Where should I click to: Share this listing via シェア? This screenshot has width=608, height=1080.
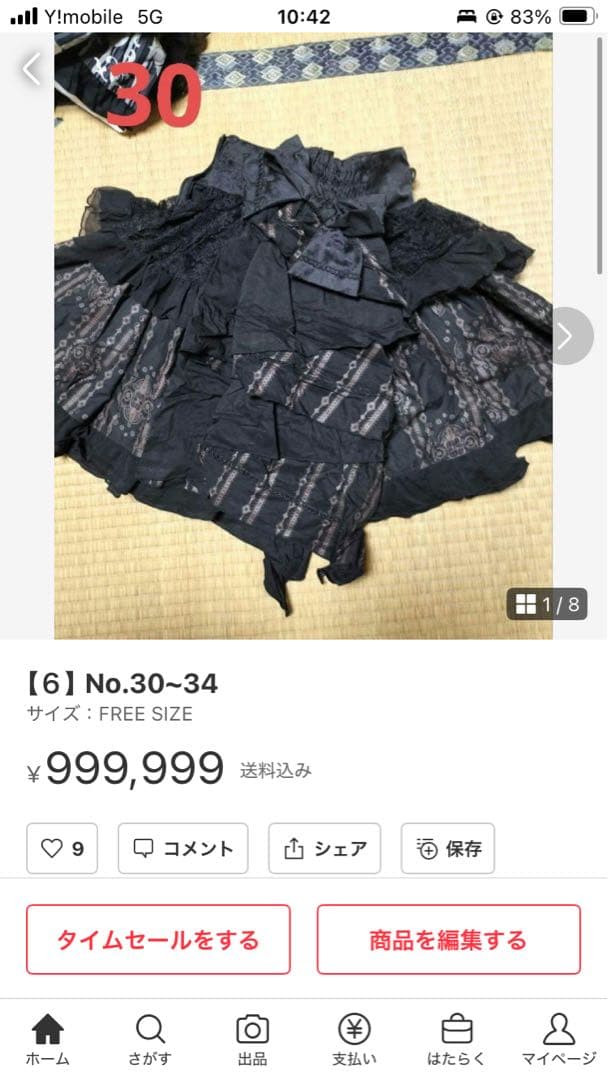pos(325,849)
